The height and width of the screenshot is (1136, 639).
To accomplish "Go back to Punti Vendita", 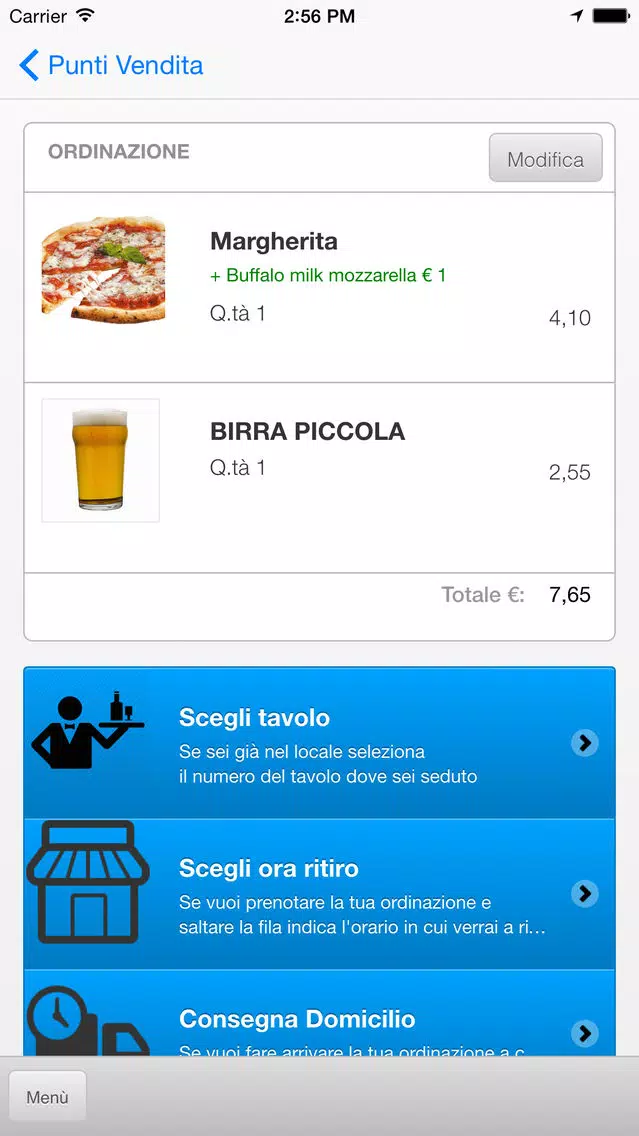I will point(111,65).
